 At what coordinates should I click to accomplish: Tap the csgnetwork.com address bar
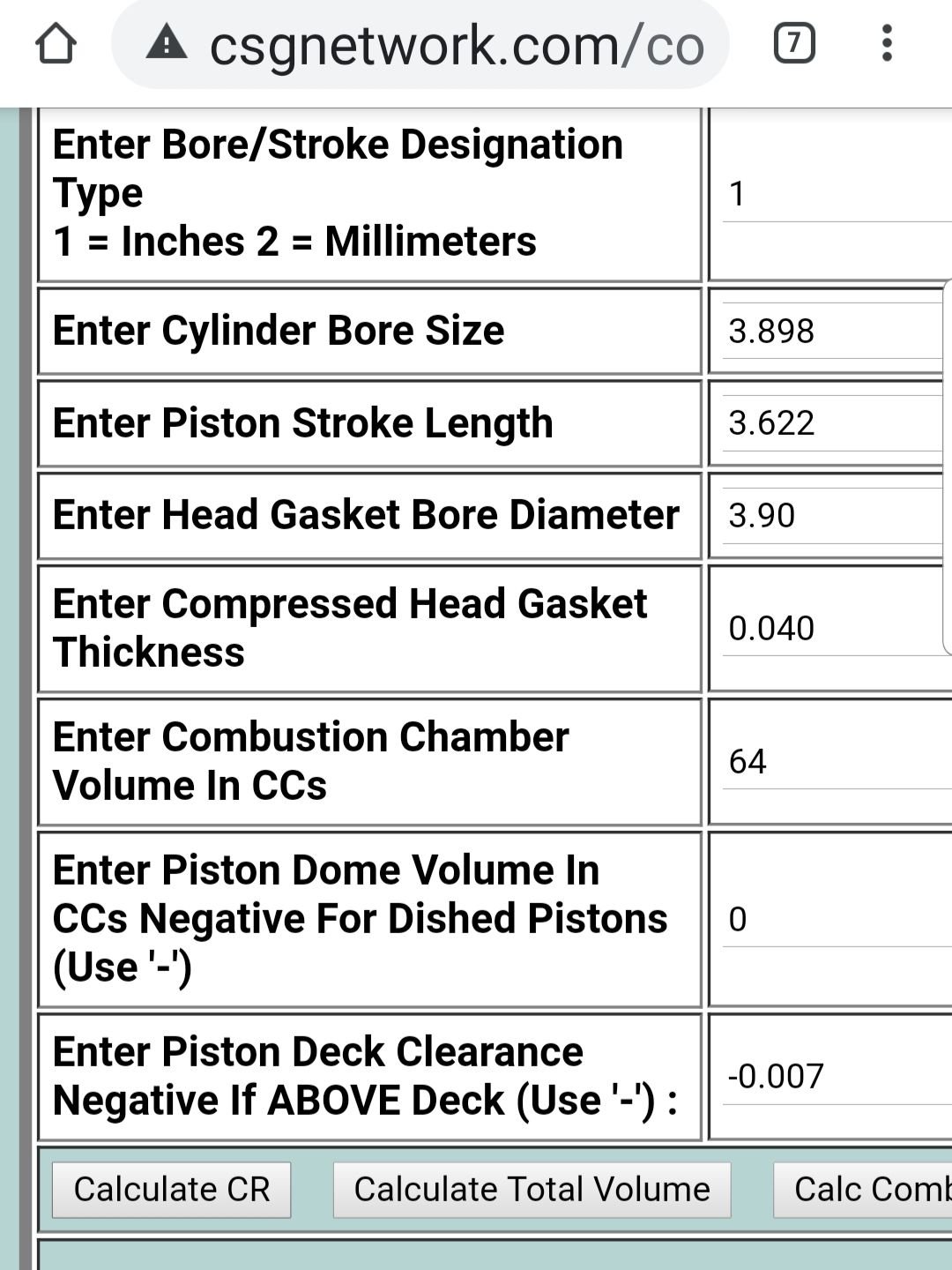[421, 46]
